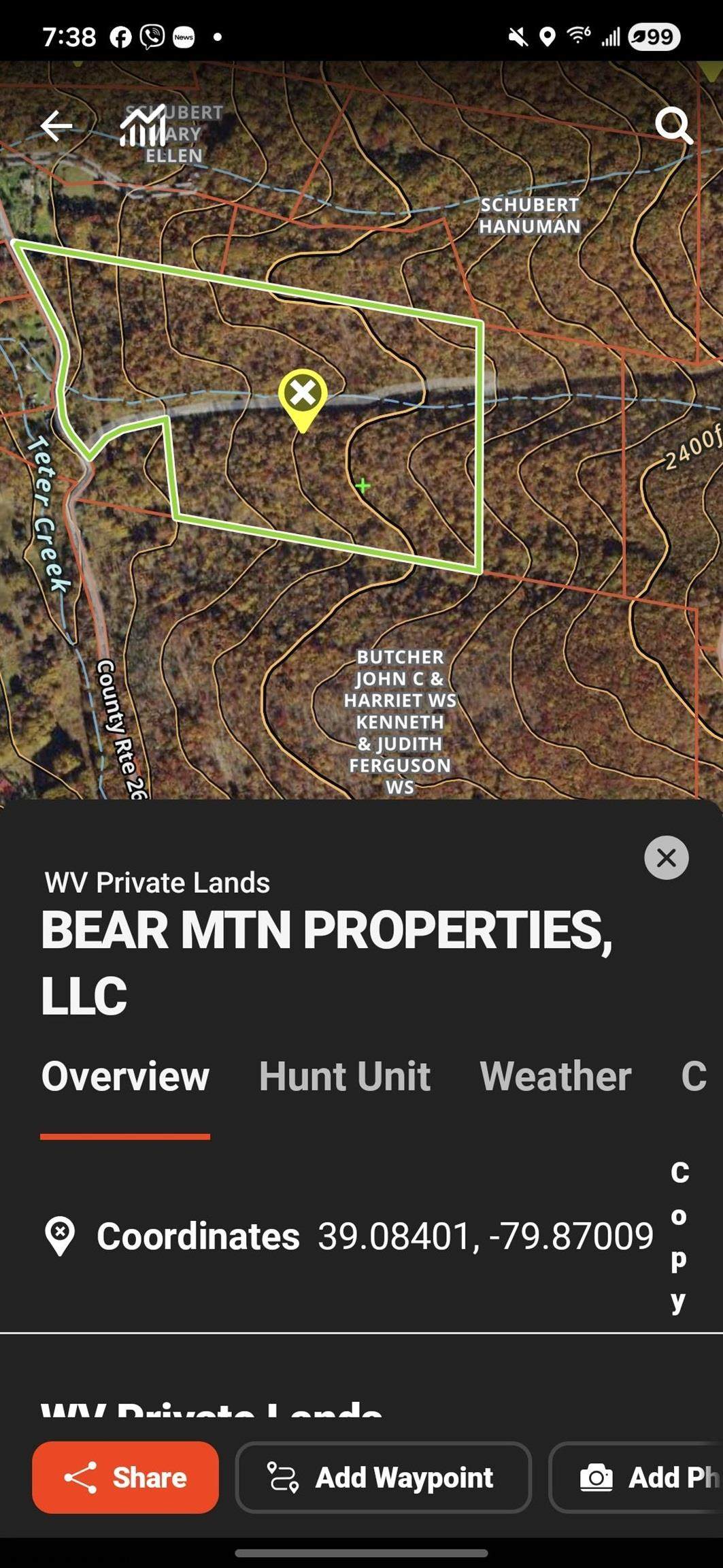Copy the parcel coordinates
Image resolution: width=723 pixels, height=1568 pixels.
tap(679, 1236)
